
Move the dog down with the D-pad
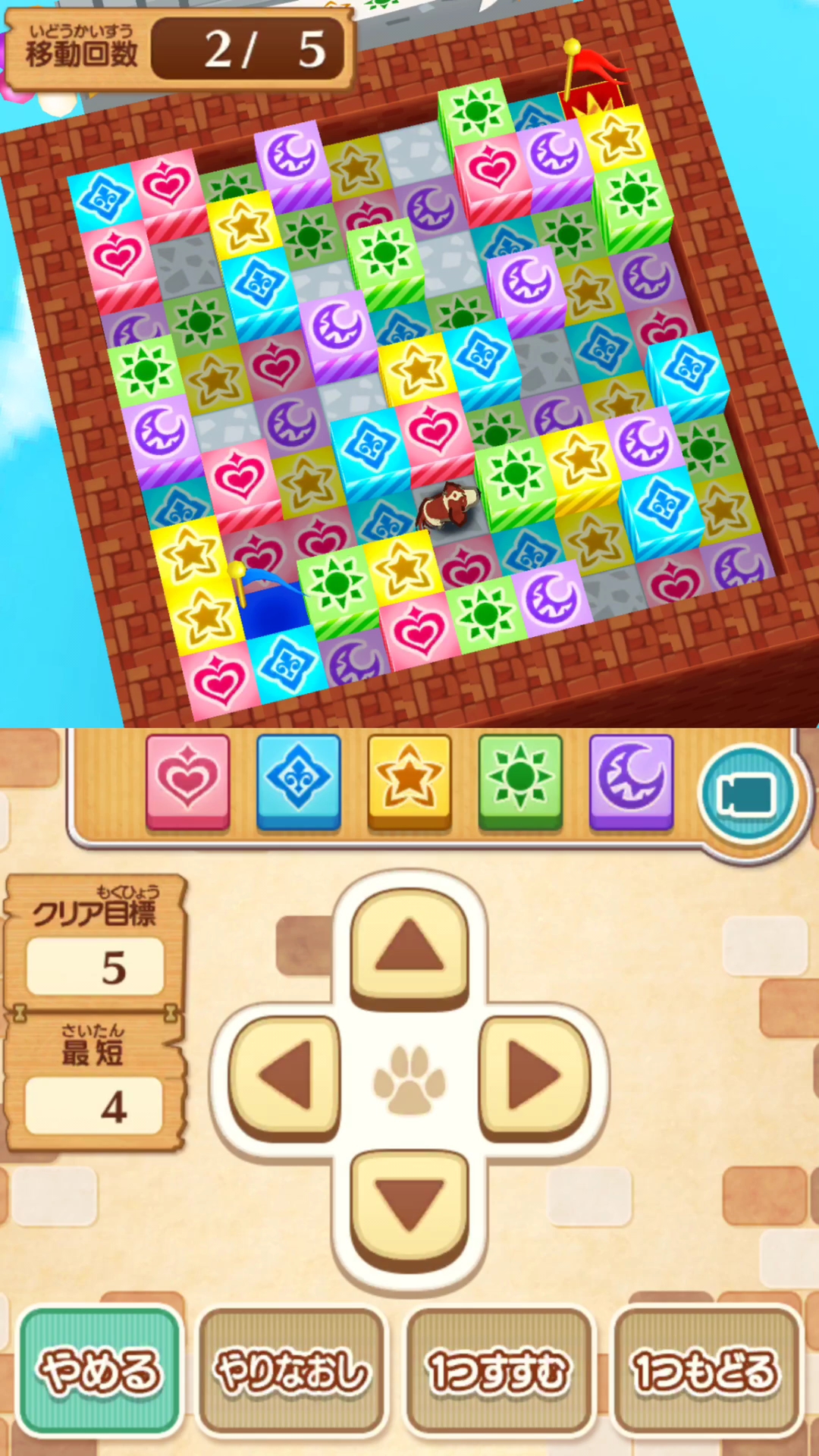pyautogui.click(x=409, y=1203)
